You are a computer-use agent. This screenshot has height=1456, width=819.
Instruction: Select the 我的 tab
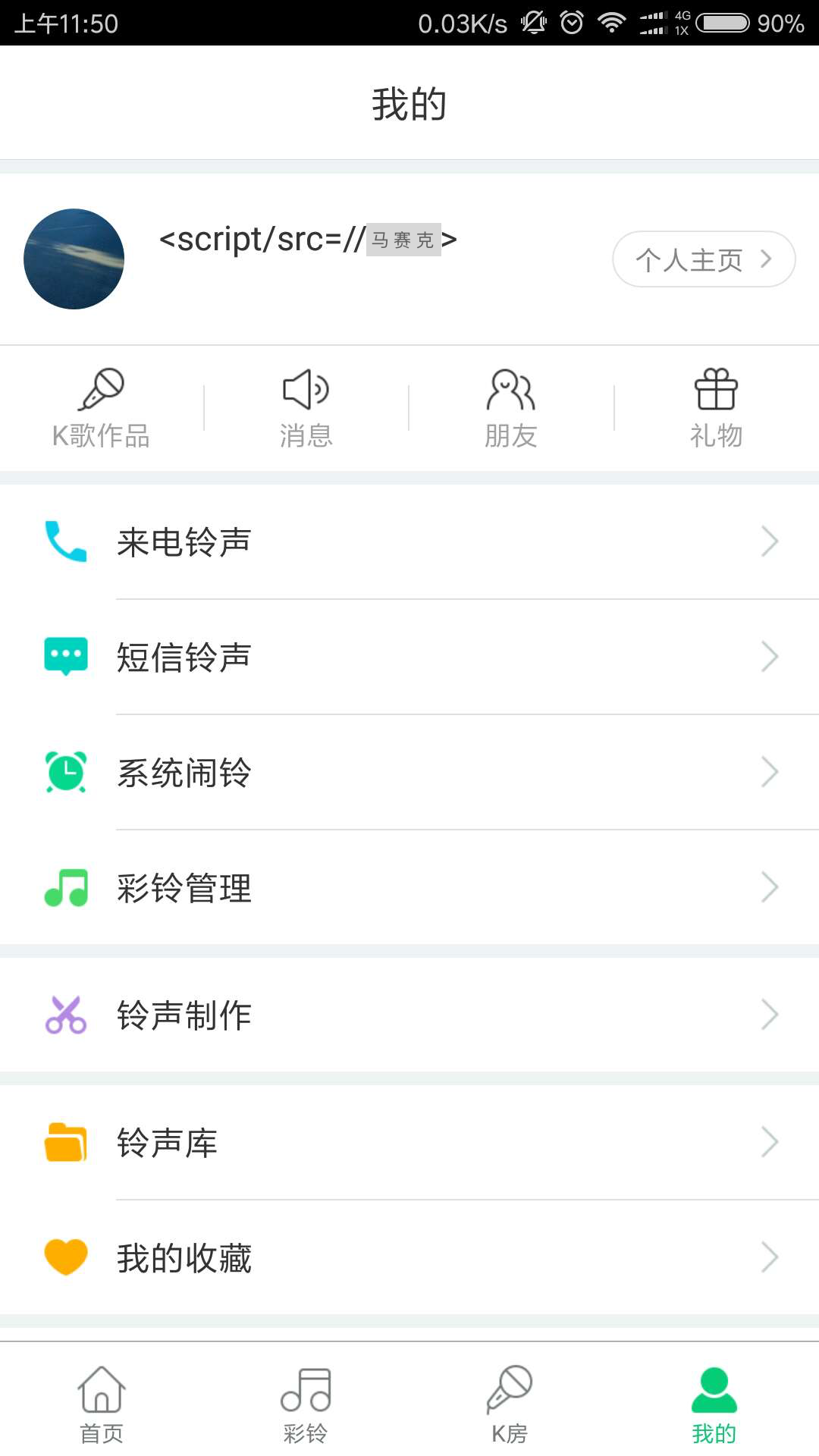pyautogui.click(x=714, y=1404)
